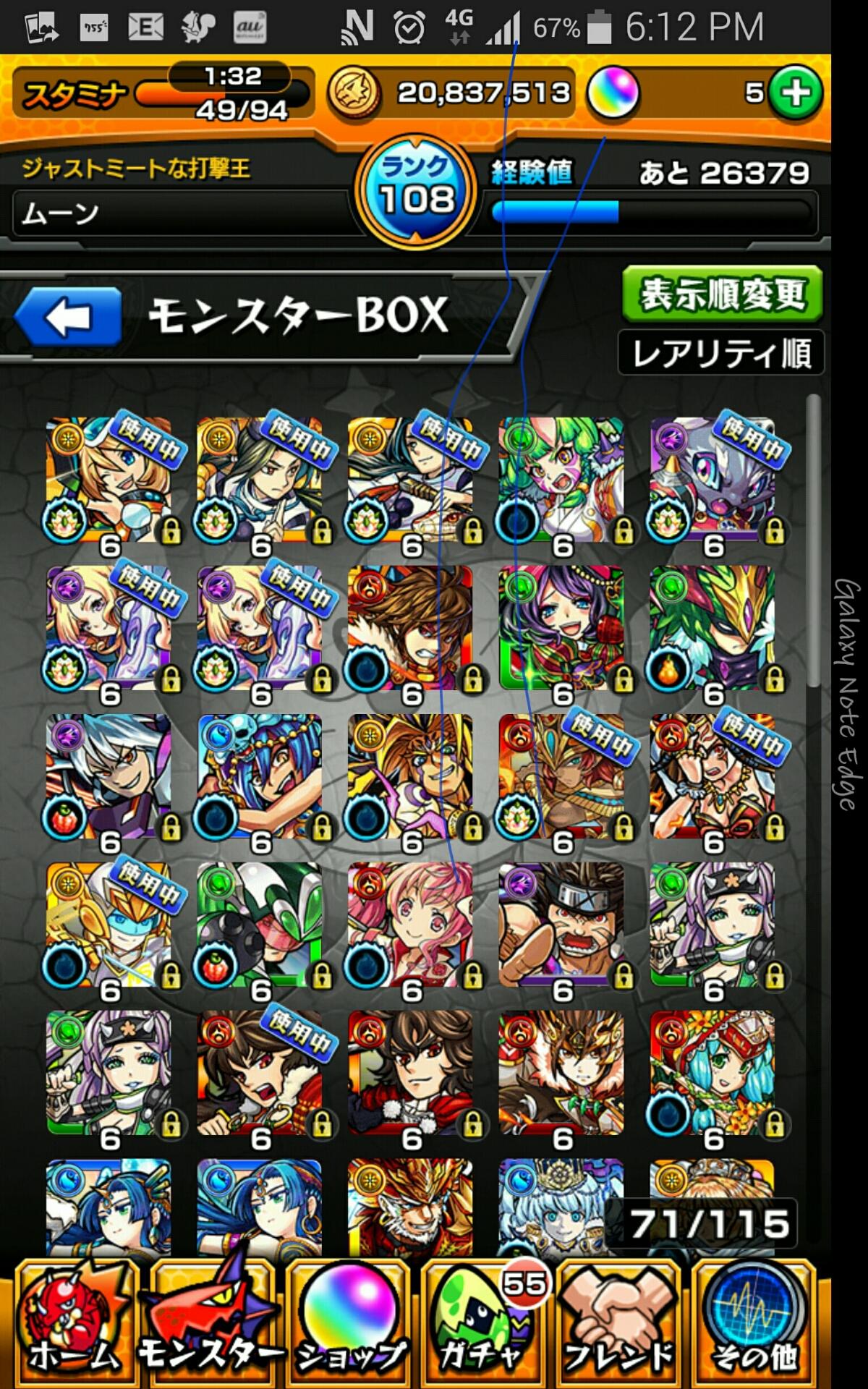Open the blue skull-hat monster card
This screenshot has width=868, height=1389.
click(260, 778)
